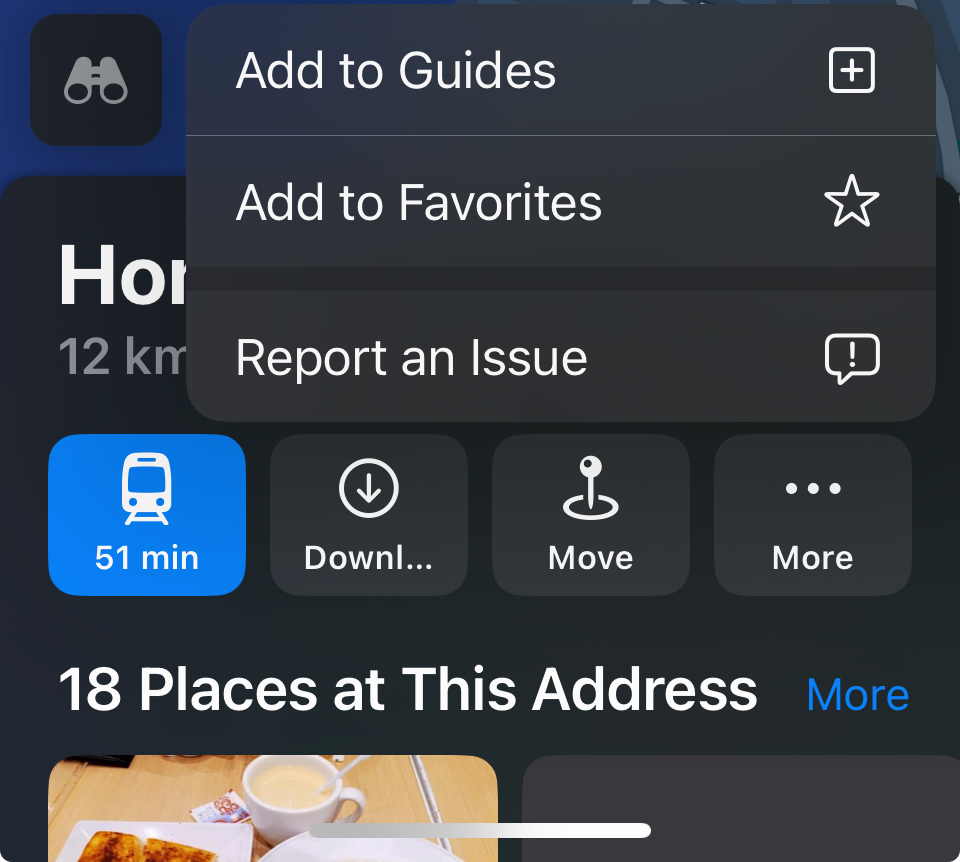Tap the Move pin button
This screenshot has width=960, height=862.
591,515
